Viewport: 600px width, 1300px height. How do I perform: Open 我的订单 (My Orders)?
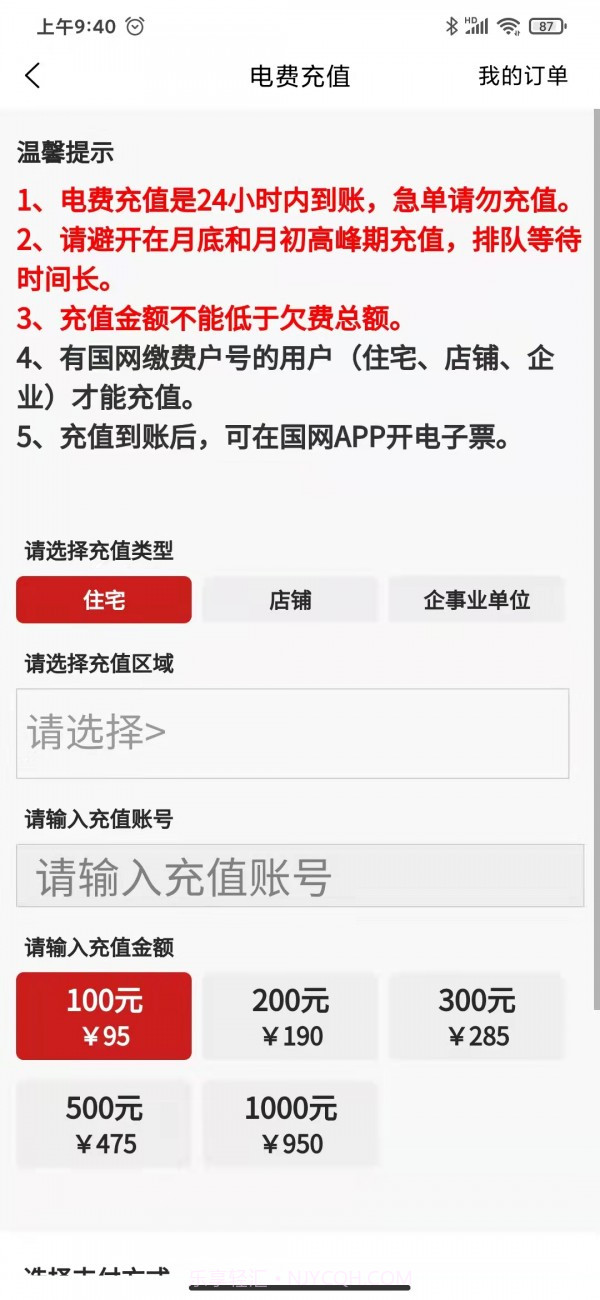523,76
